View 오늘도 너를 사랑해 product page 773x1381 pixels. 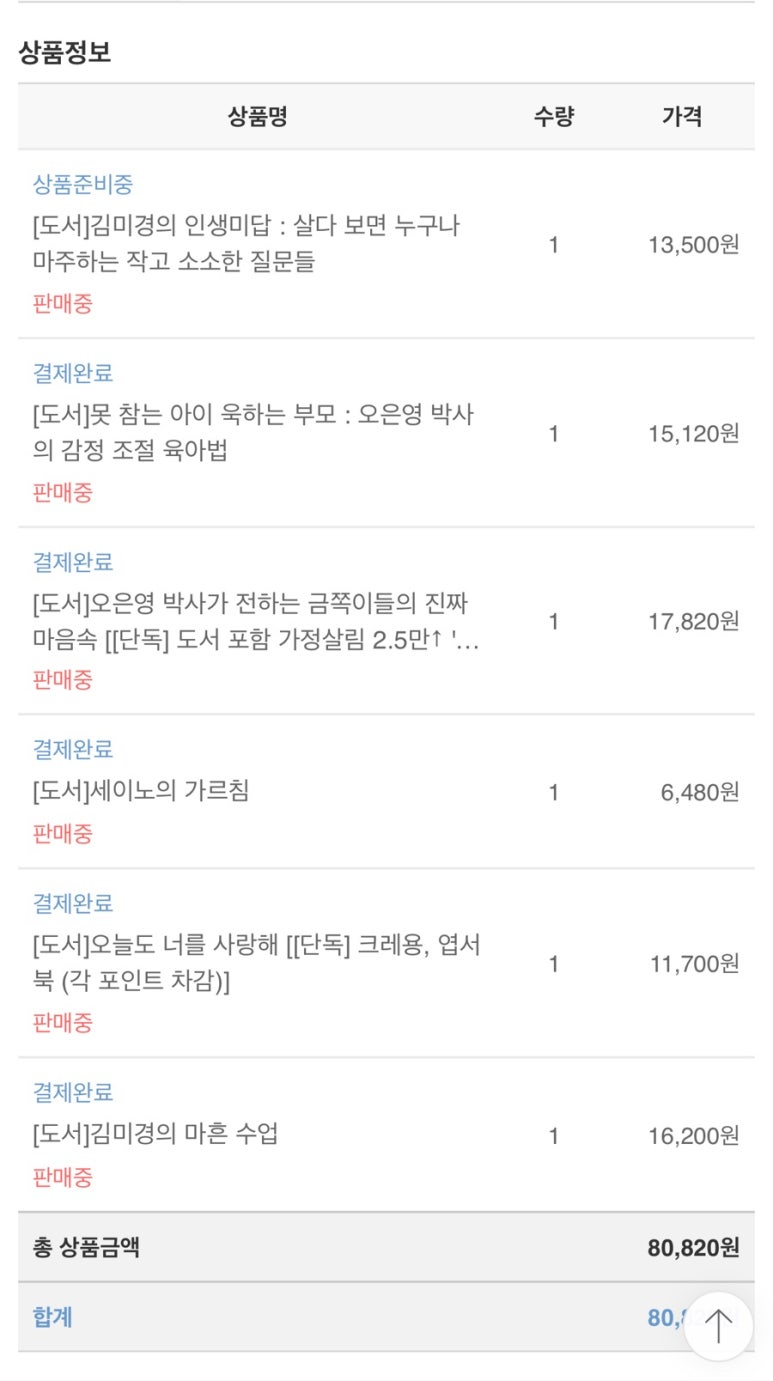(x=256, y=963)
